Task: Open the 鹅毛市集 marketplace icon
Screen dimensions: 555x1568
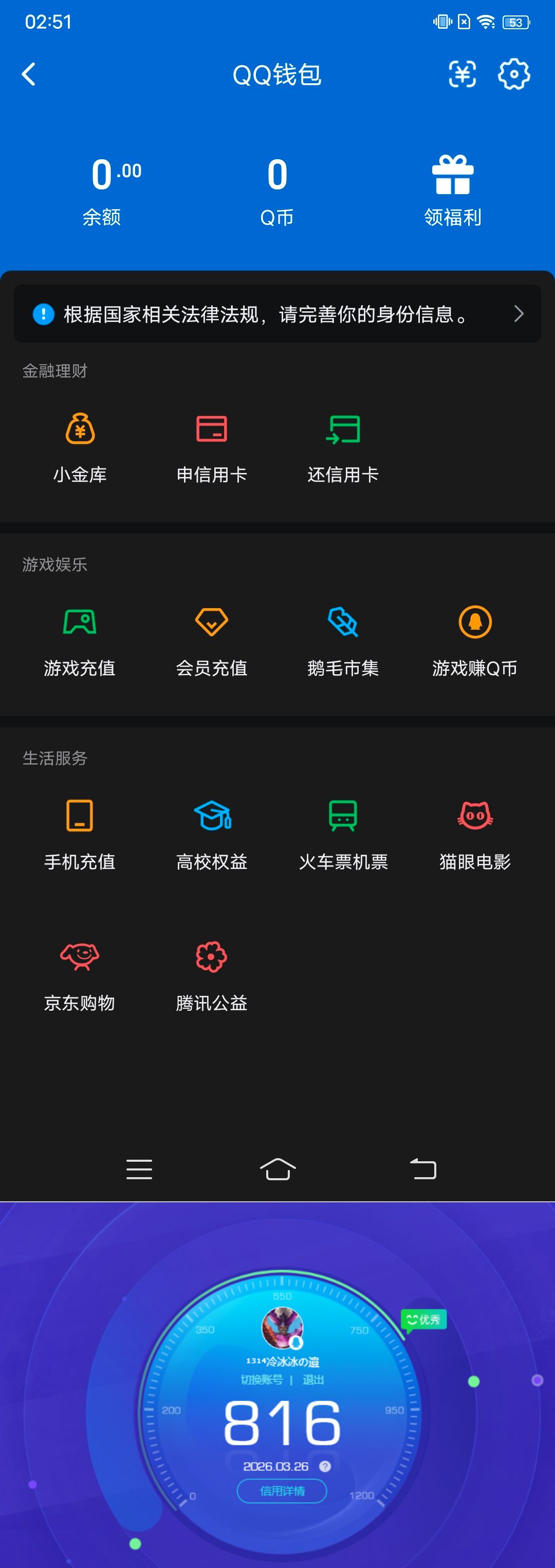Action: pyautogui.click(x=343, y=639)
